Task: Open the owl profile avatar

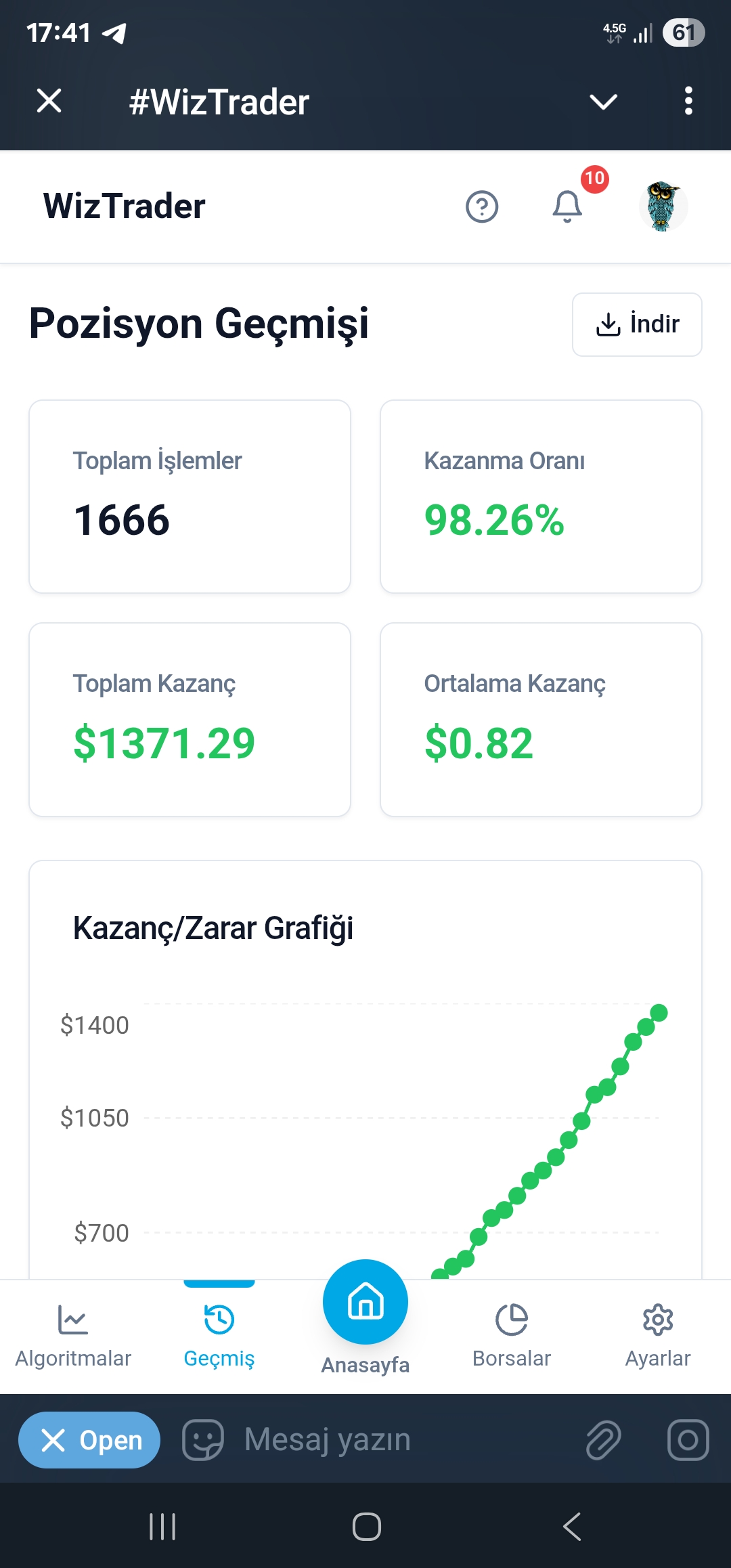Action: tap(663, 206)
